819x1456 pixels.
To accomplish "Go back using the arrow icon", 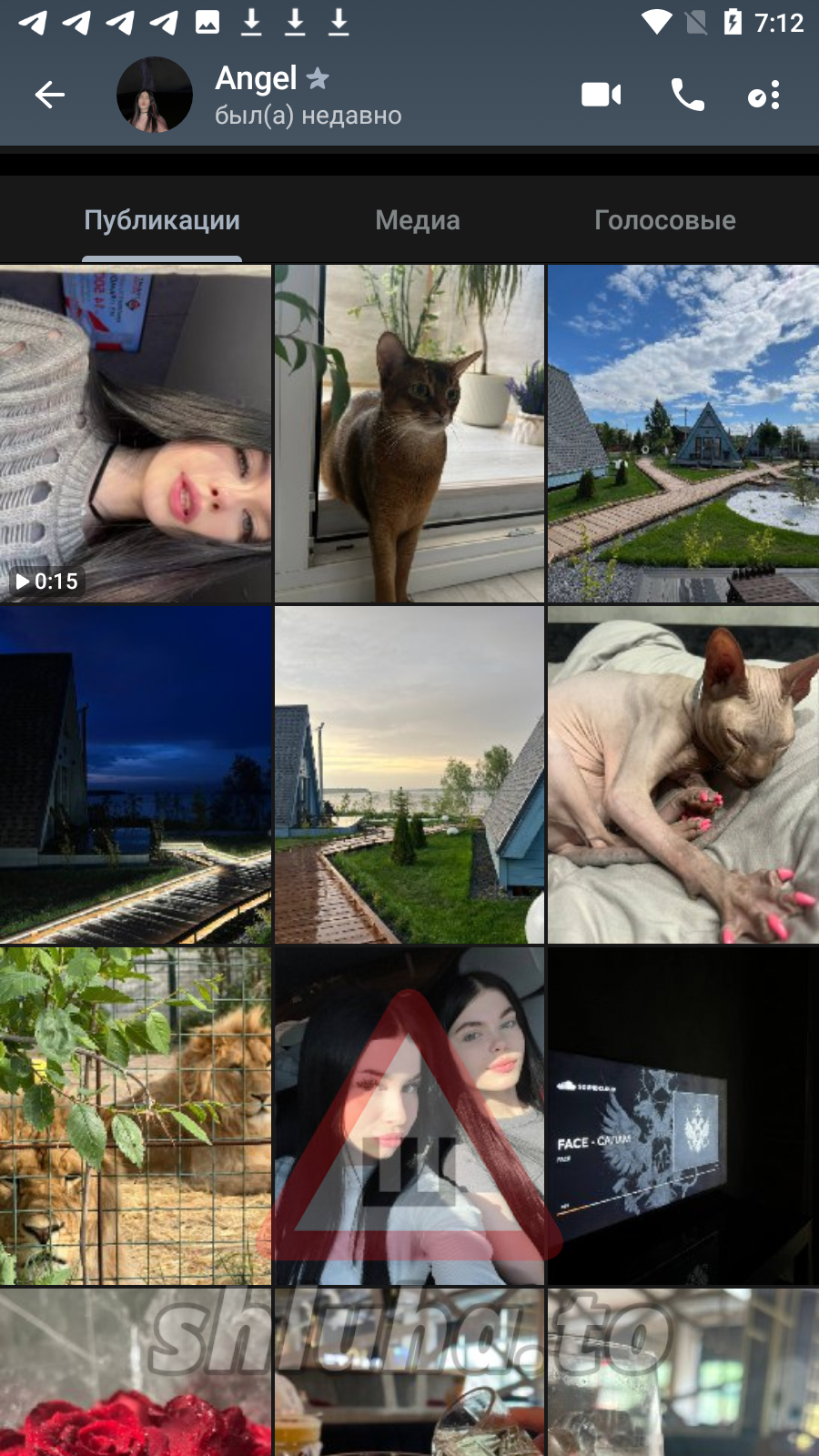I will 50,95.
